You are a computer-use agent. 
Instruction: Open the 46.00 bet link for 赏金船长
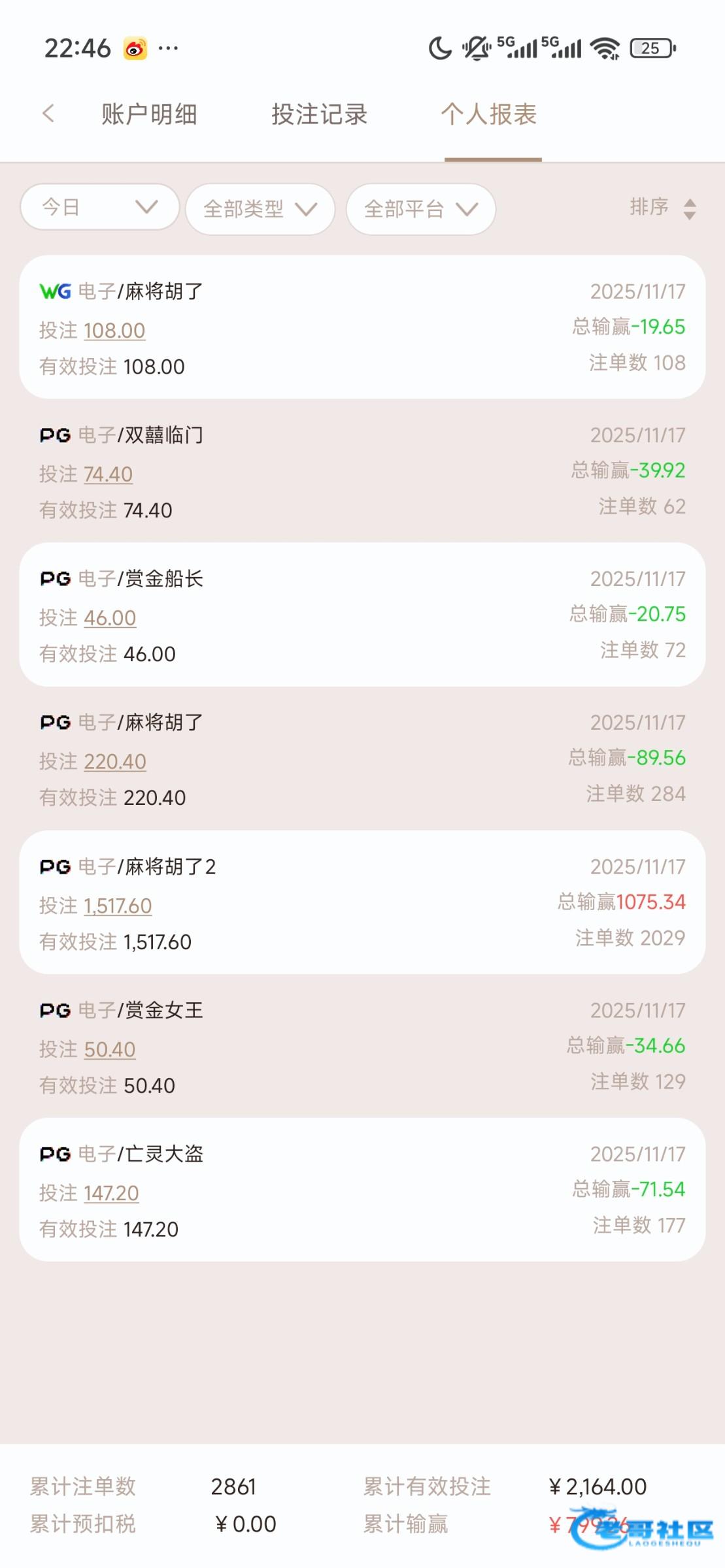pyautogui.click(x=110, y=618)
